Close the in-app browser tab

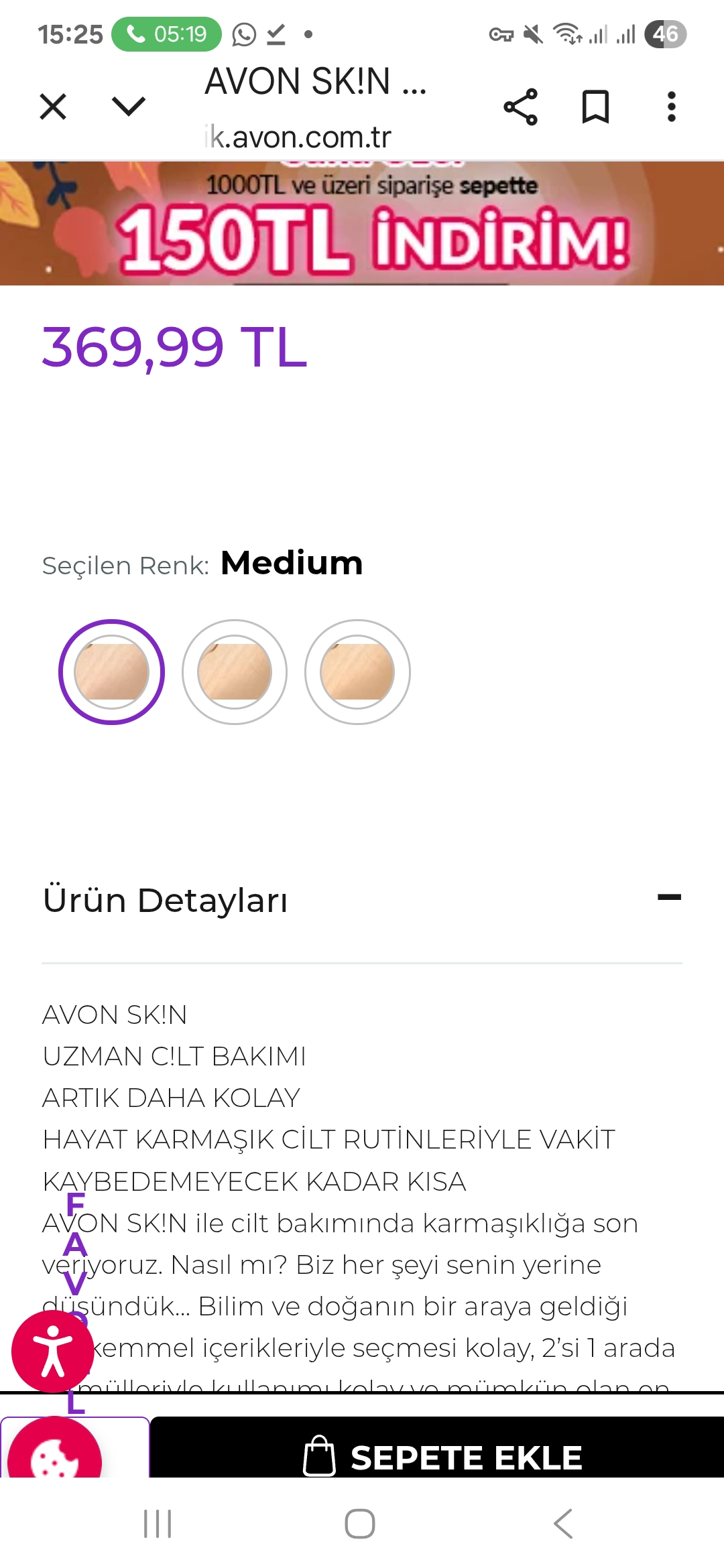click(x=53, y=107)
